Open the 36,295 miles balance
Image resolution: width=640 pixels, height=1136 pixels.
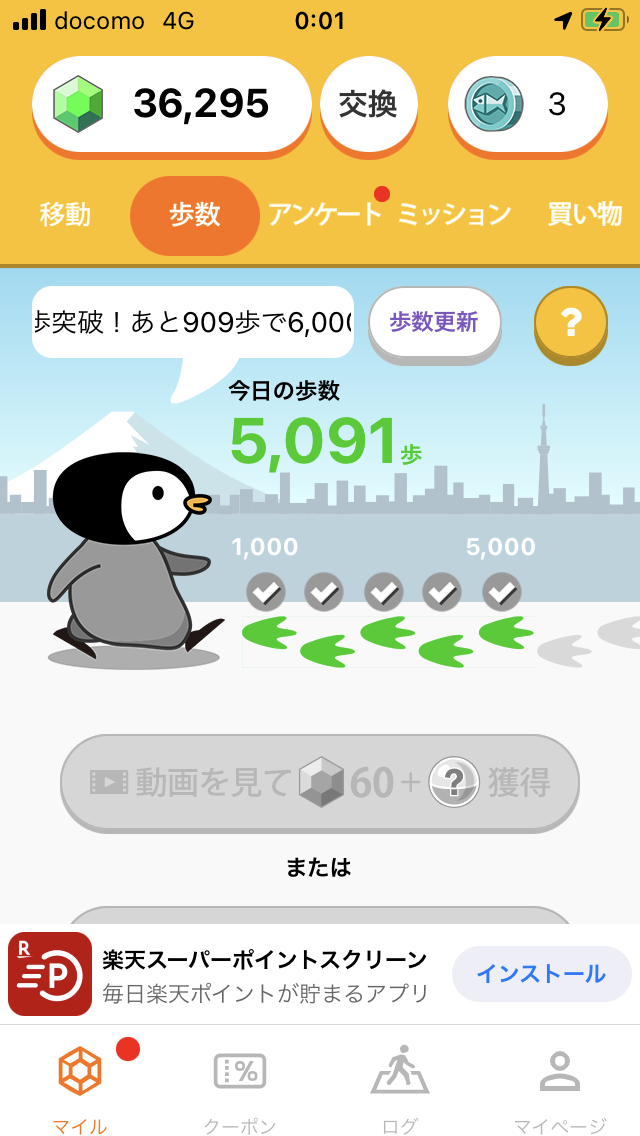point(172,104)
